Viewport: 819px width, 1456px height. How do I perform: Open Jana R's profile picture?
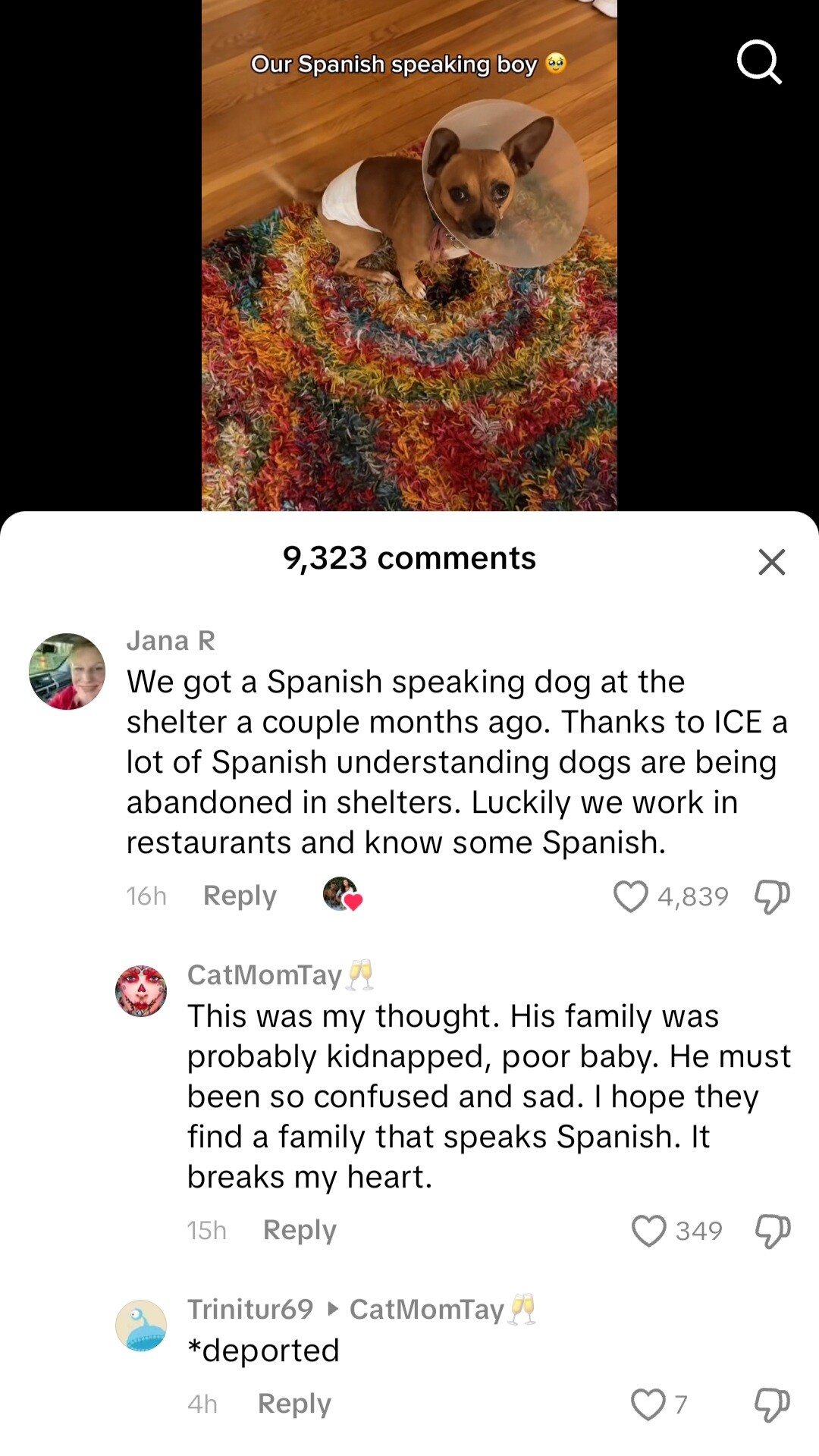[67, 671]
